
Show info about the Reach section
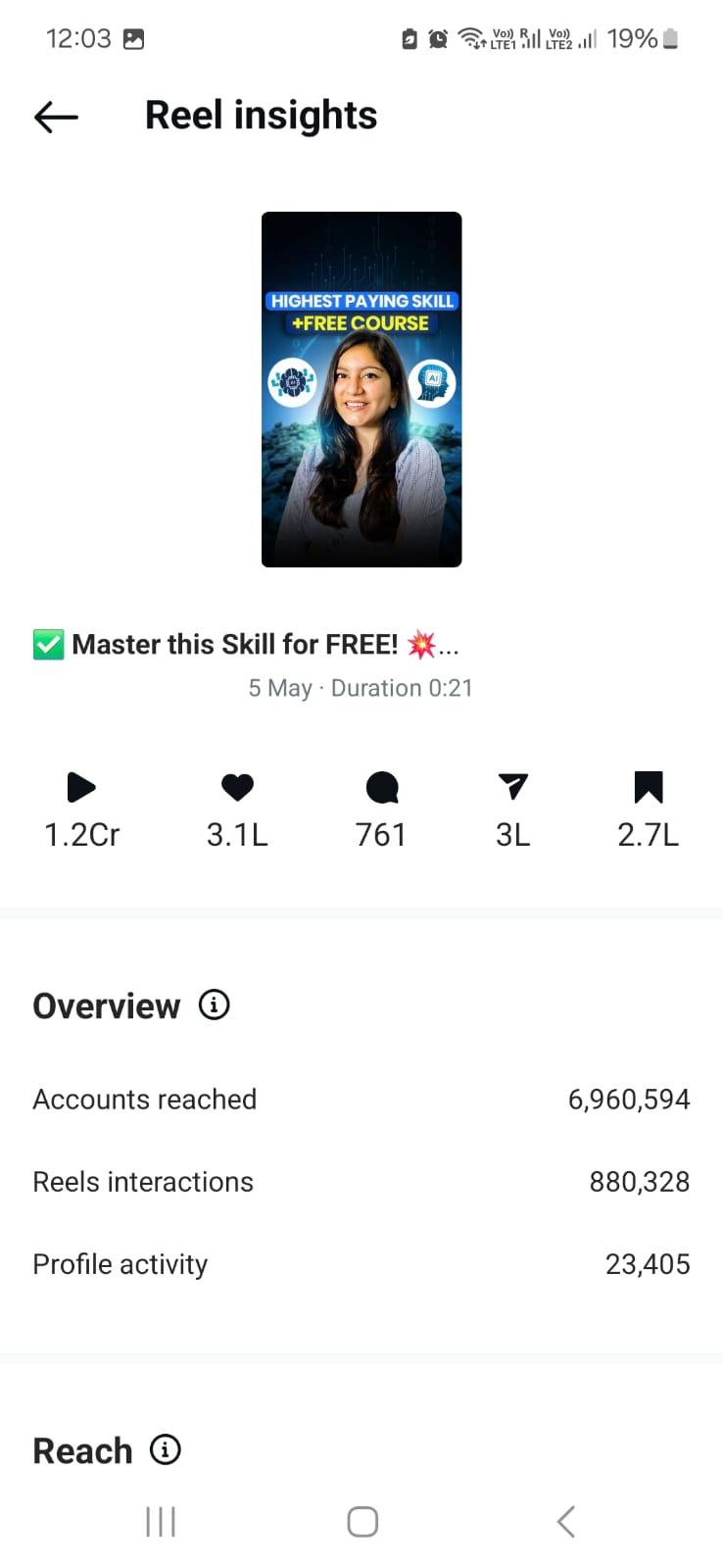(166, 1449)
